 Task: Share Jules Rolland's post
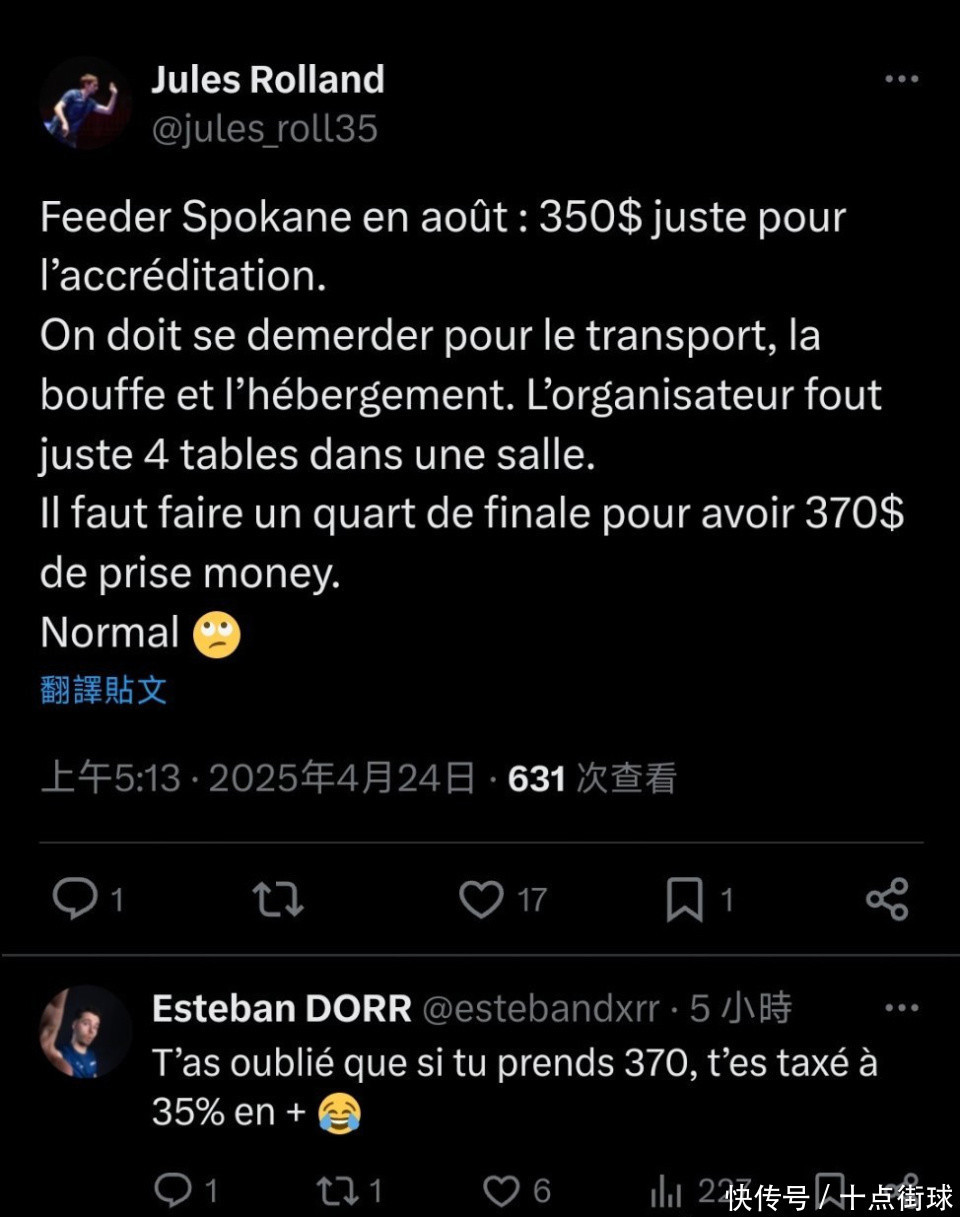click(887, 898)
